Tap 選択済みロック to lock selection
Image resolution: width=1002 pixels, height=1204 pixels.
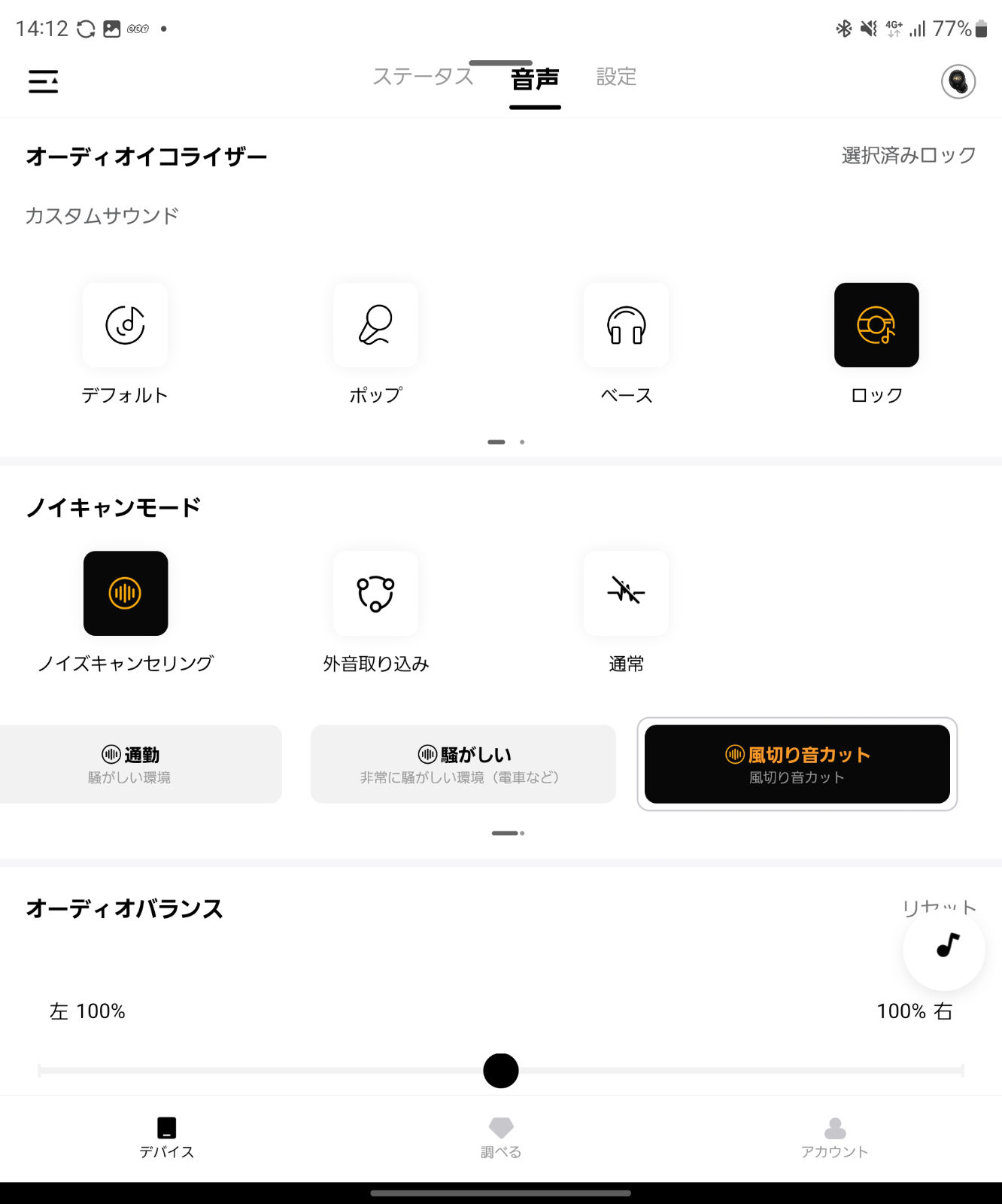(x=906, y=155)
